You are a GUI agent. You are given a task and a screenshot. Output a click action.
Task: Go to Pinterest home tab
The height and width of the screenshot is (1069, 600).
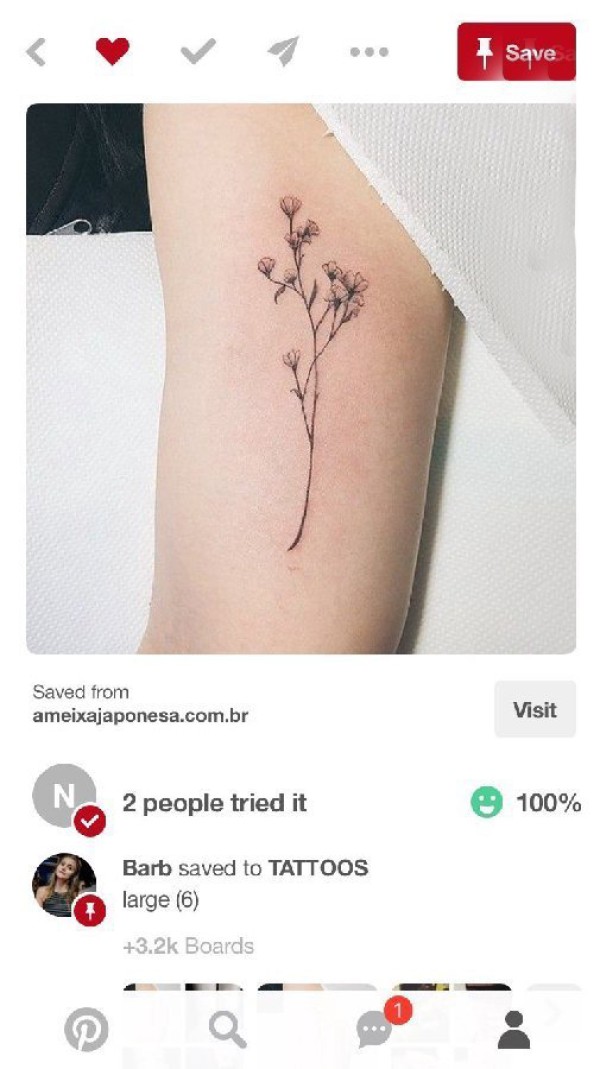(87, 1029)
